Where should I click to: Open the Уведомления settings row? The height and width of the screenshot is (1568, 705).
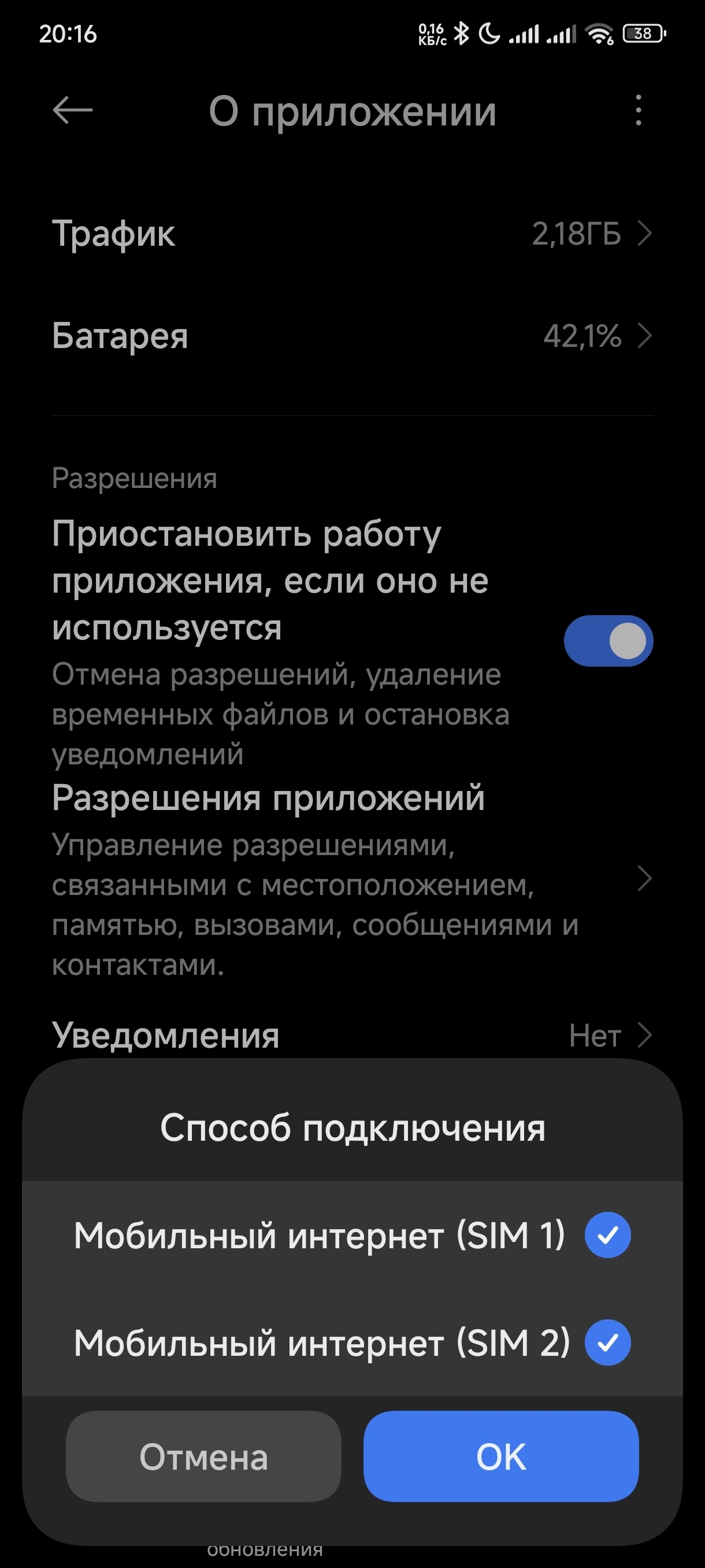352,1035
